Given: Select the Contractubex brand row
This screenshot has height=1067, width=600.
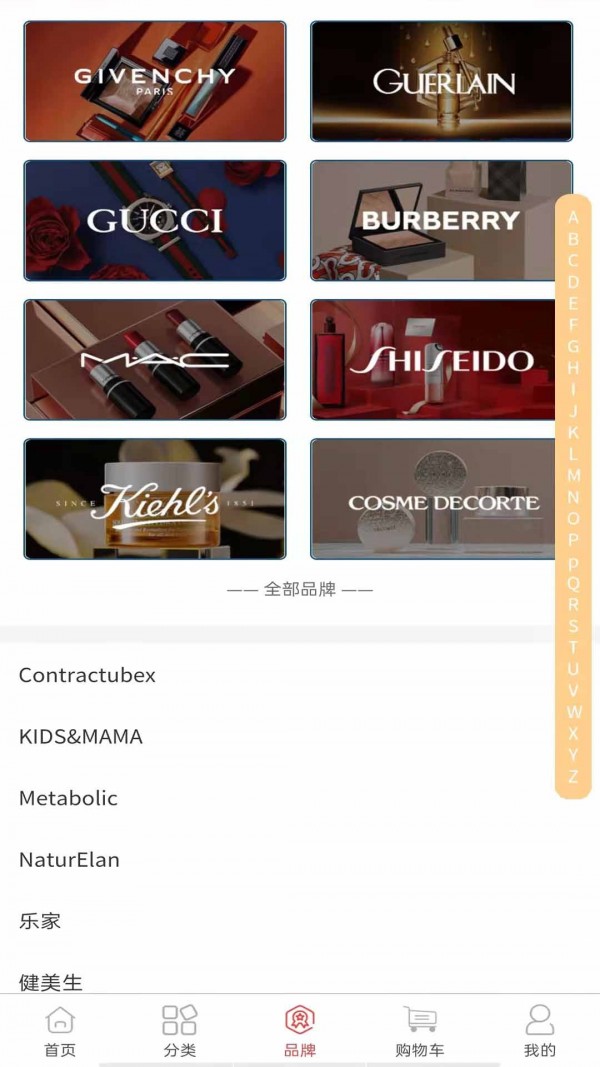Looking at the screenshot, I should click(x=87, y=675).
